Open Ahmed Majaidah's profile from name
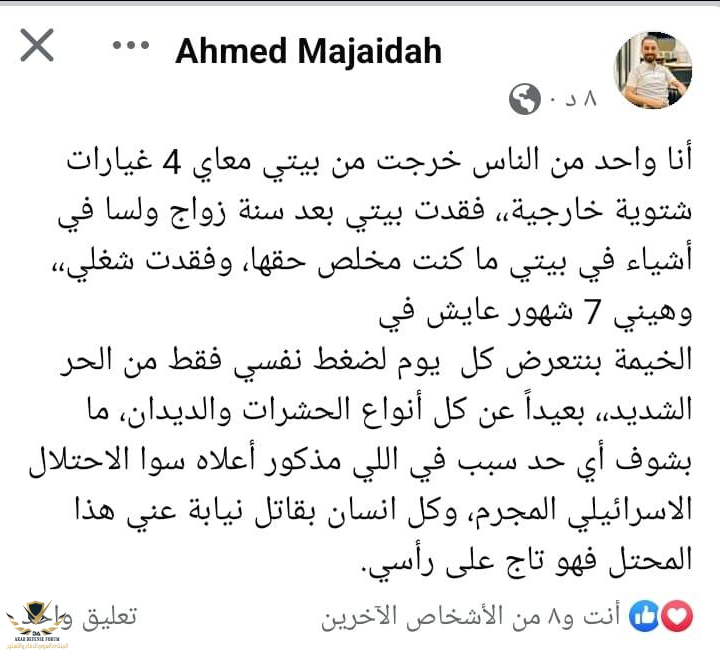Screen dimensions: 720x651 coord(308,50)
